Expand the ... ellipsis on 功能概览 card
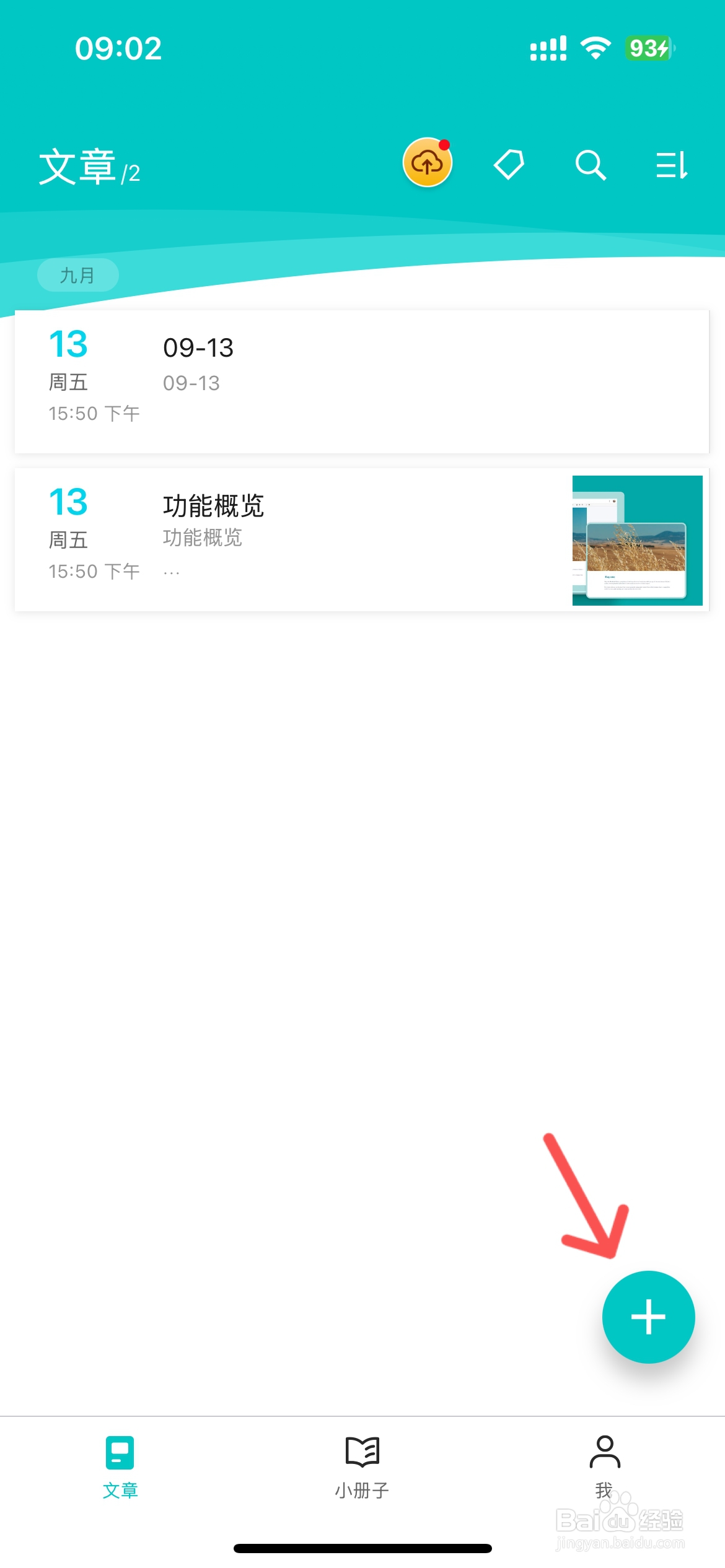This screenshot has height=1568, width=725. pyautogui.click(x=172, y=571)
